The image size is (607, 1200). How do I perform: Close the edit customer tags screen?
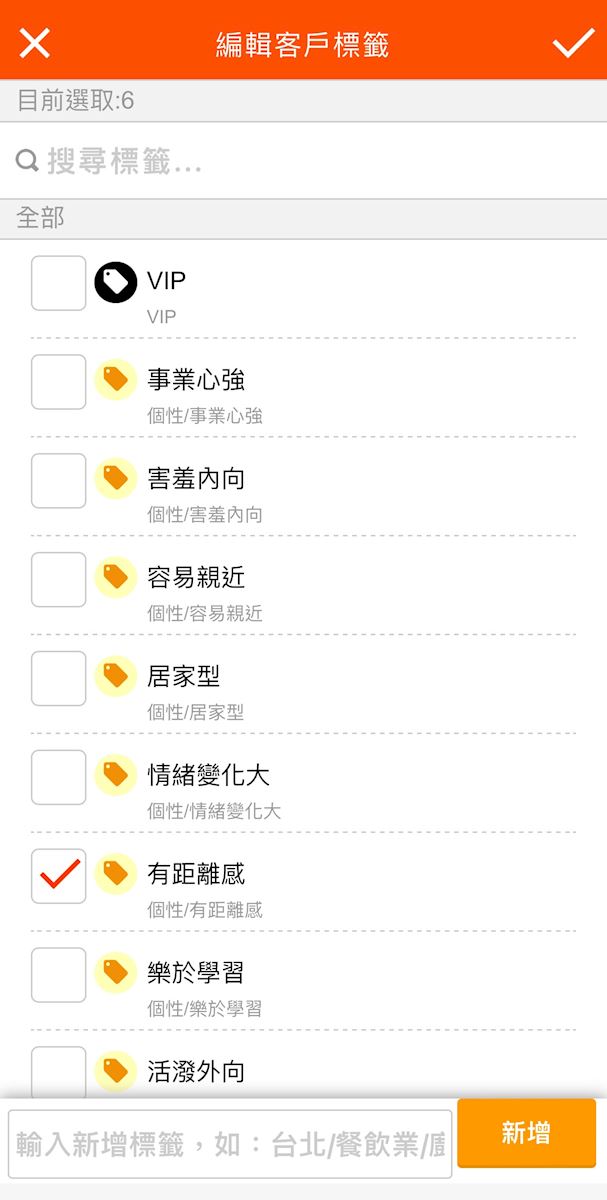[x=35, y=43]
